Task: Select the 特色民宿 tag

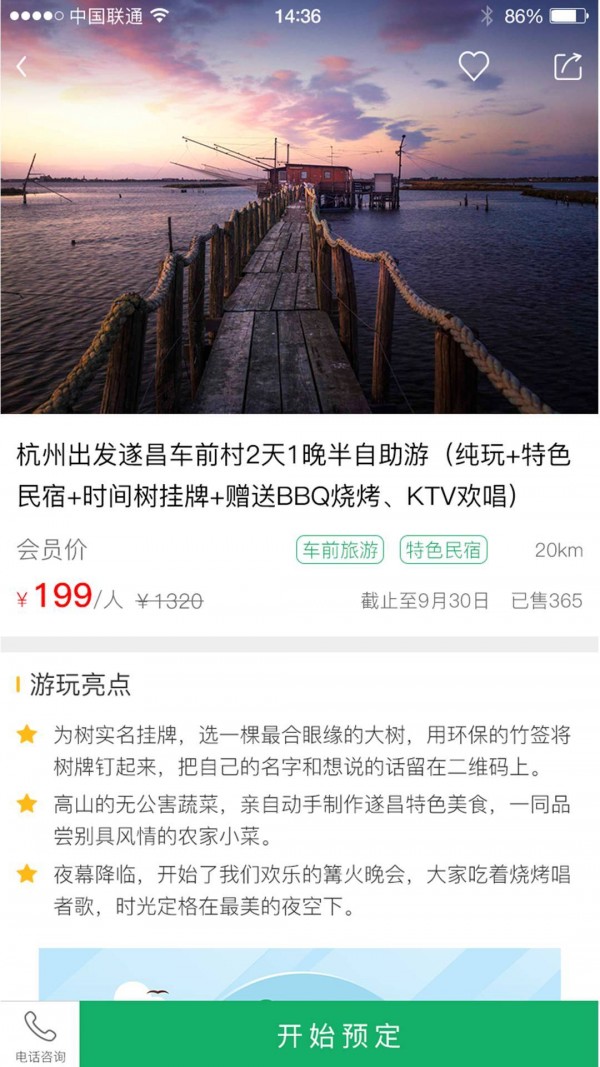Action: (443, 550)
